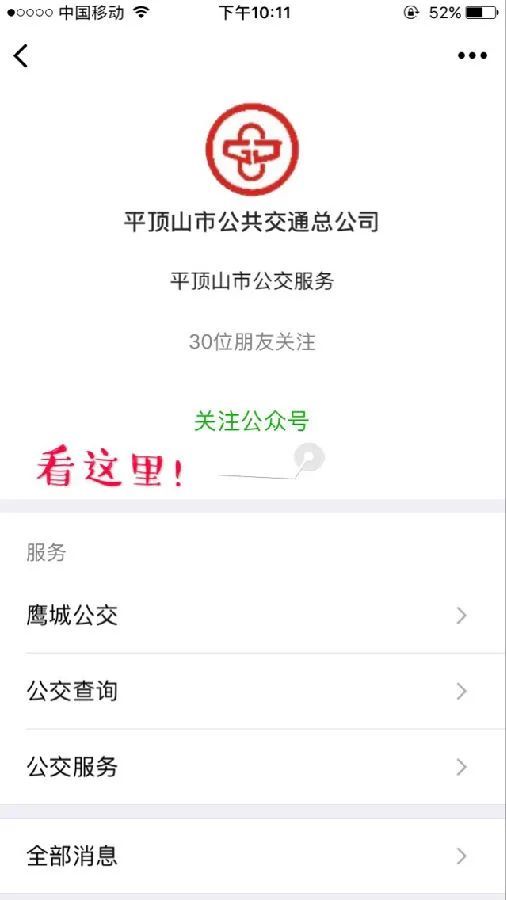Open the 鹰城公交 service
The height and width of the screenshot is (900, 506).
click(x=253, y=616)
